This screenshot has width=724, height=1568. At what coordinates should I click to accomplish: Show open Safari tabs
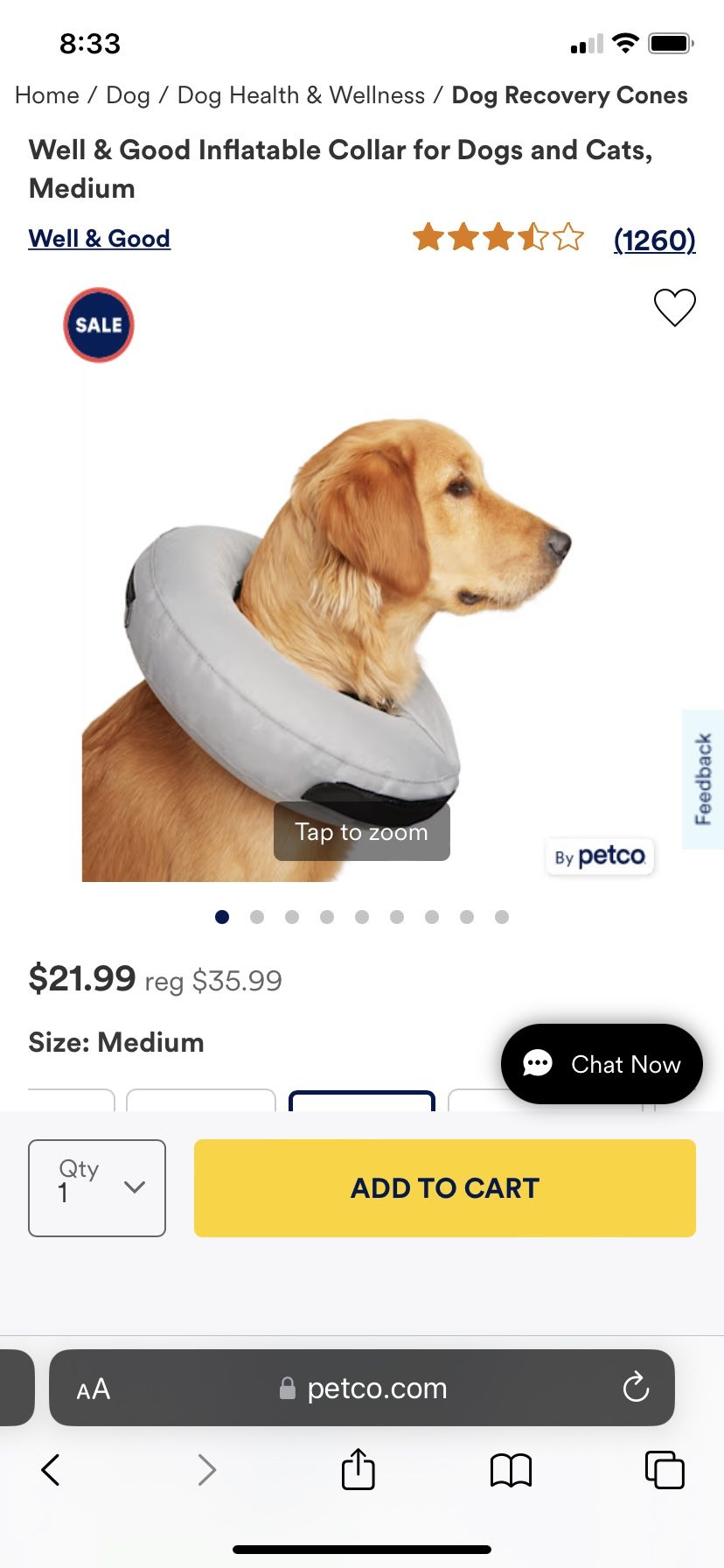click(664, 1470)
